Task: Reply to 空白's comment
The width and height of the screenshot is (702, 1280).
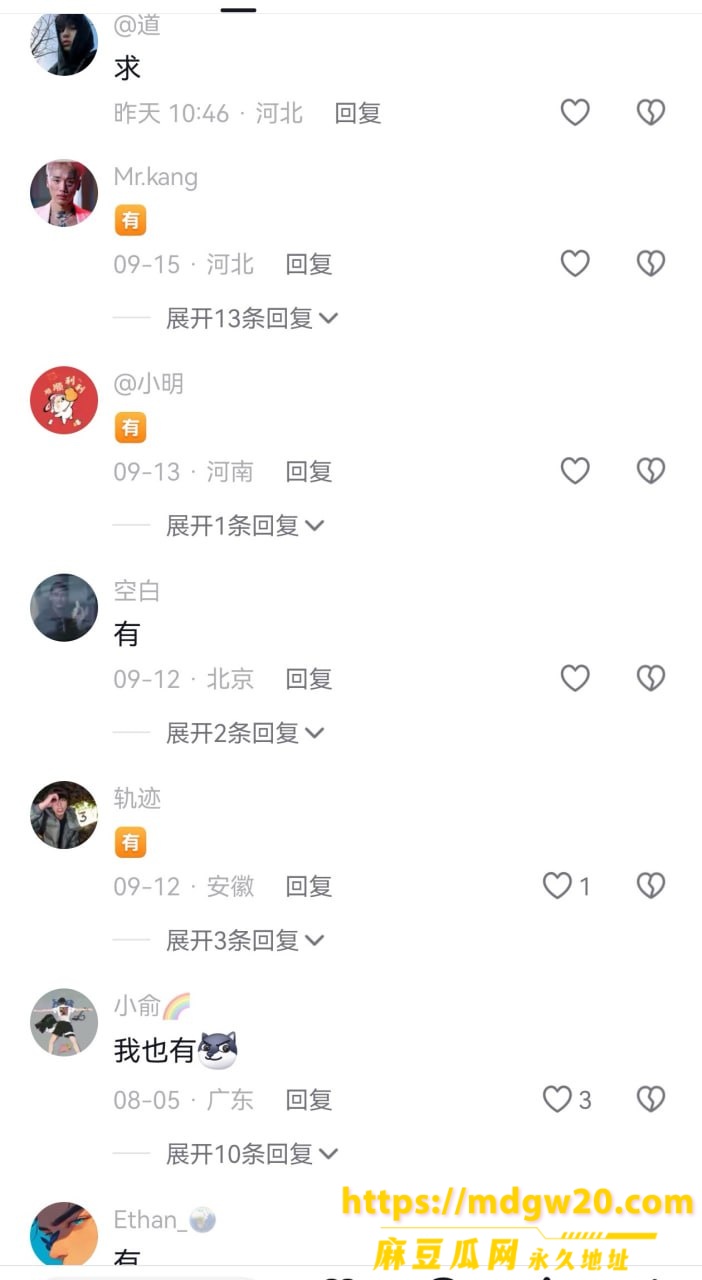Action: pyautogui.click(x=309, y=679)
